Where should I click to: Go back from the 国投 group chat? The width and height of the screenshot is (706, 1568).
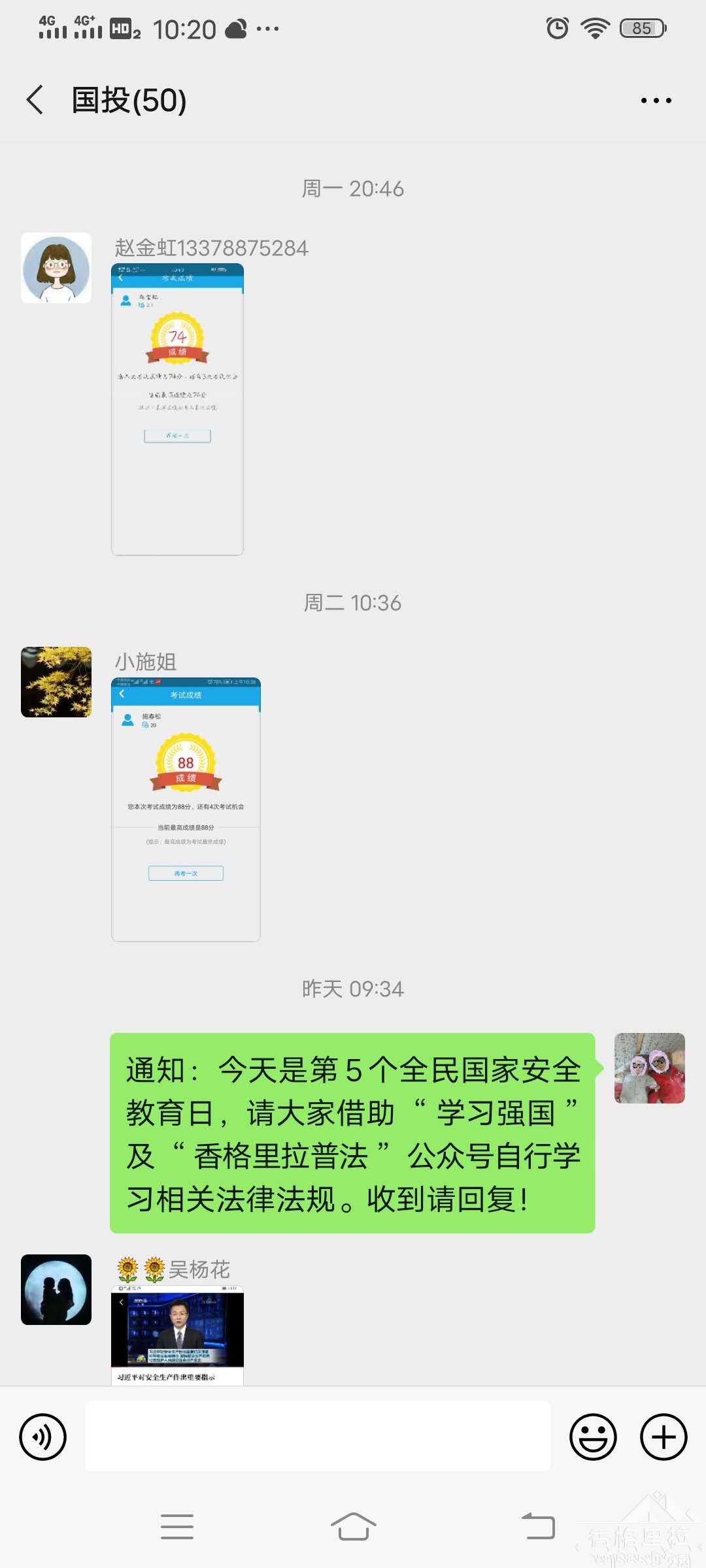[35, 100]
